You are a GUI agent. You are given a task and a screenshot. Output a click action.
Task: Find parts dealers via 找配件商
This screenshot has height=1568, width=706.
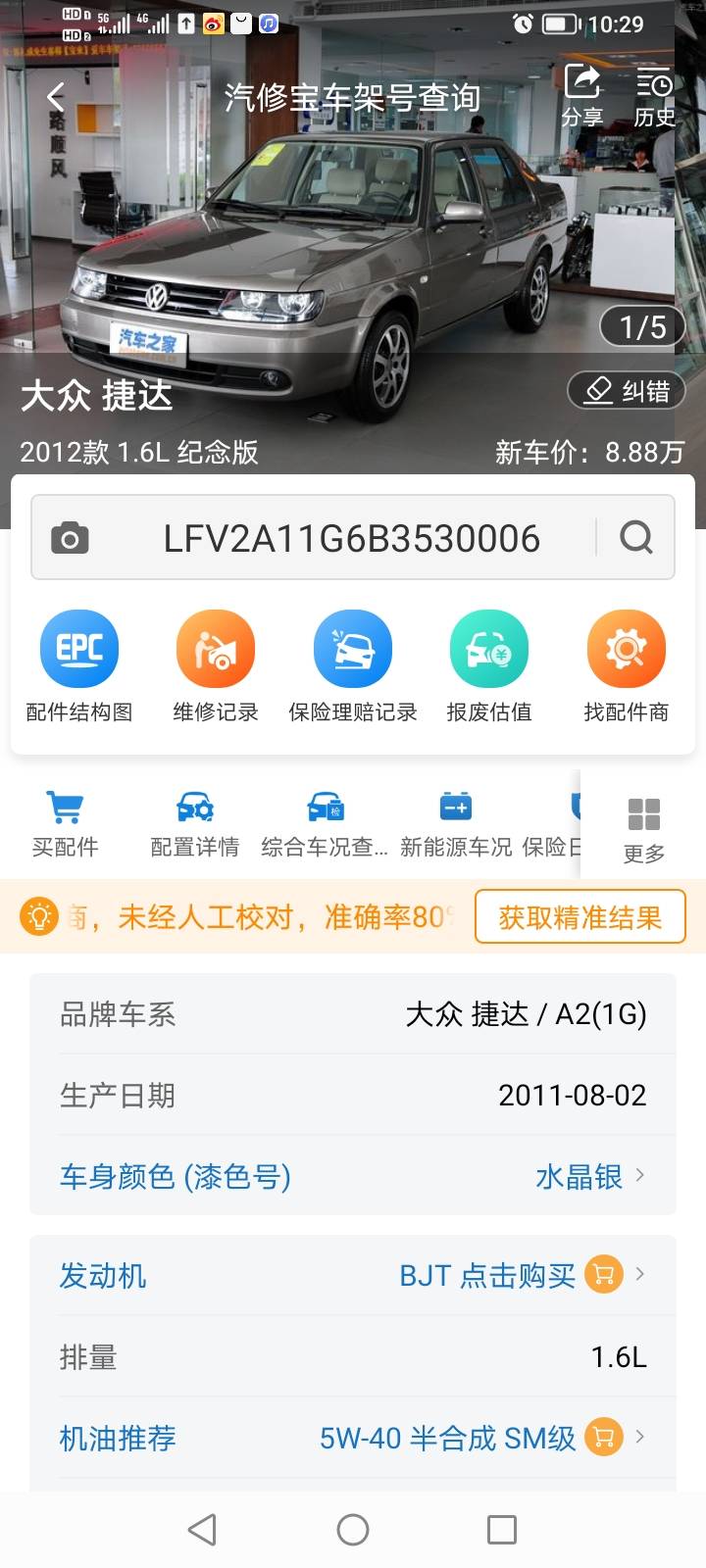[627, 666]
